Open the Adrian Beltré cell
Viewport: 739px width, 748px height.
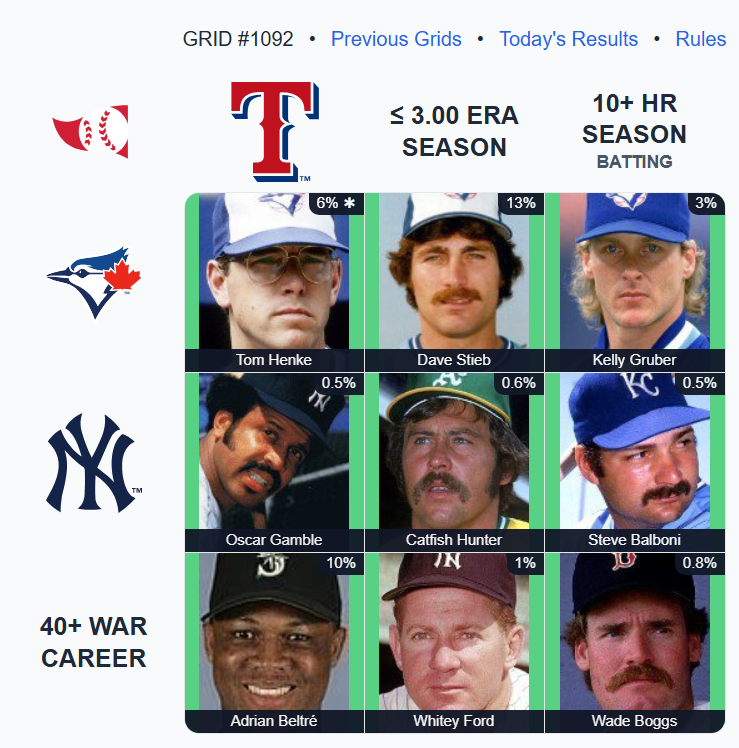click(x=274, y=640)
